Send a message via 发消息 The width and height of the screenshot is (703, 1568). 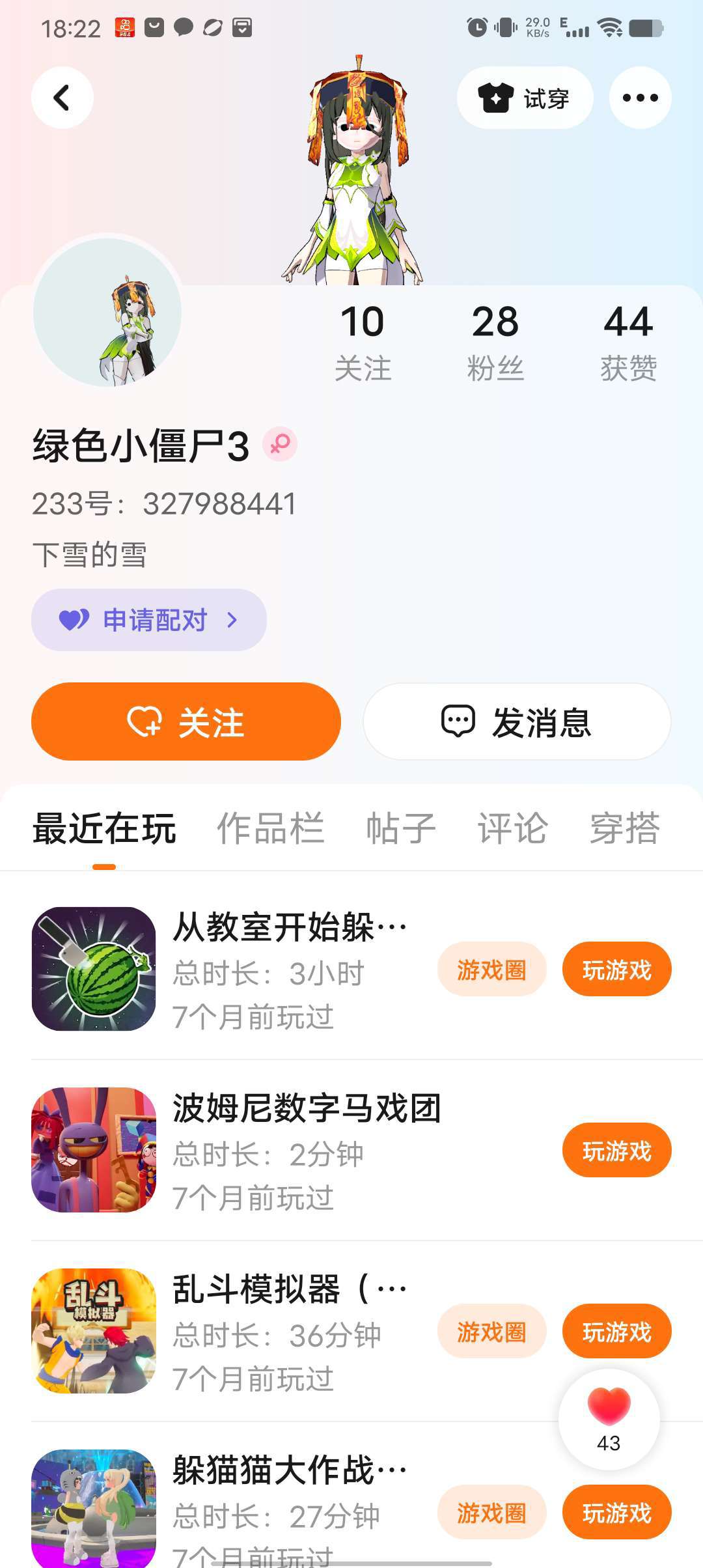click(517, 721)
